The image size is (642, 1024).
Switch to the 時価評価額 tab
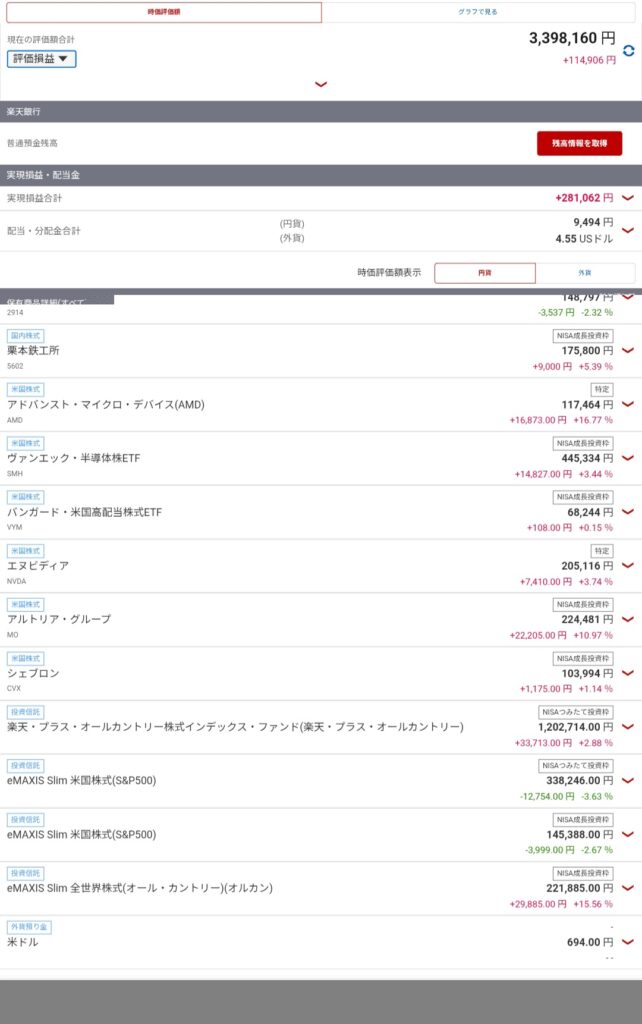164,12
